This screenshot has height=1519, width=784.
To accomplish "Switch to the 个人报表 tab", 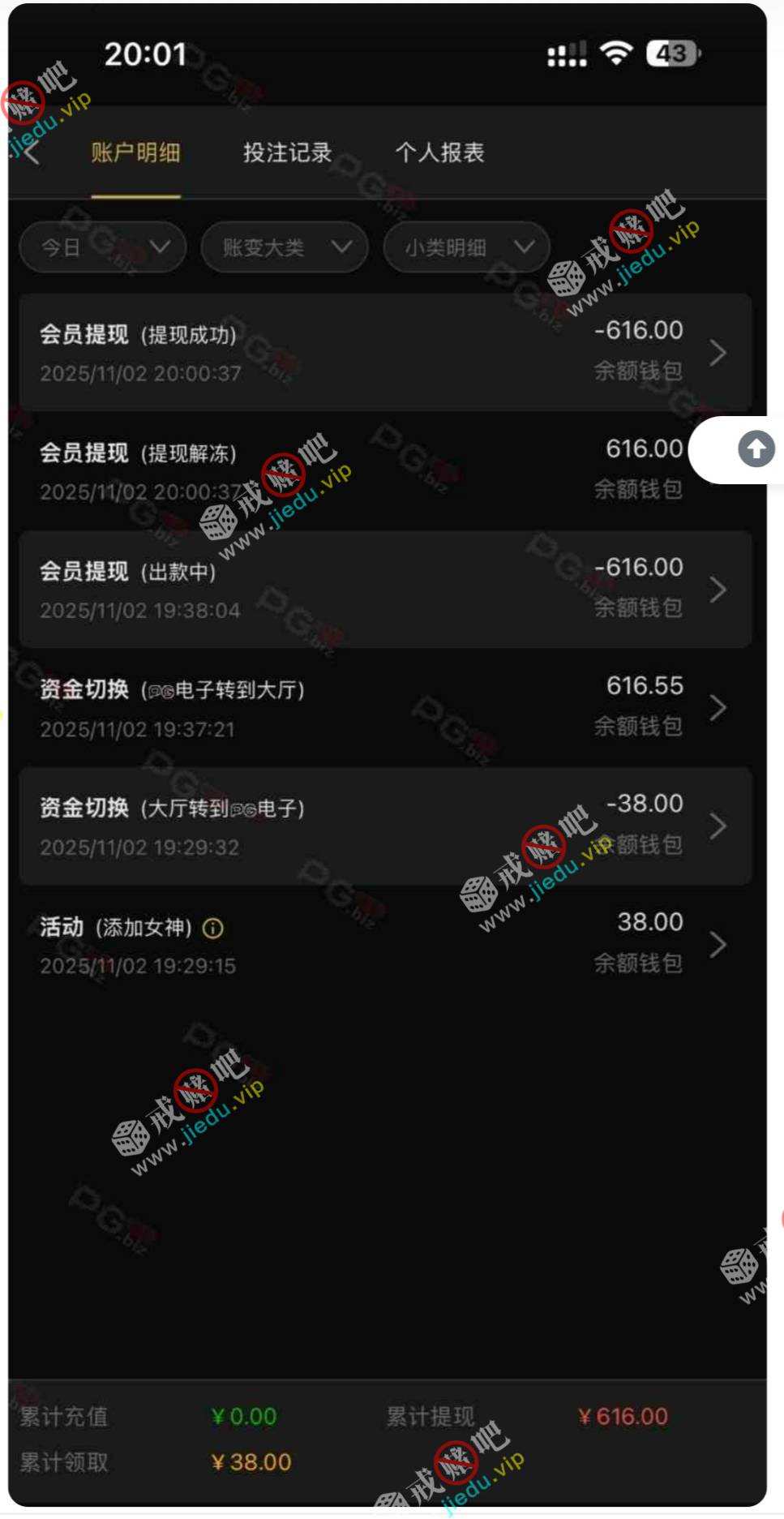I will pyautogui.click(x=439, y=152).
